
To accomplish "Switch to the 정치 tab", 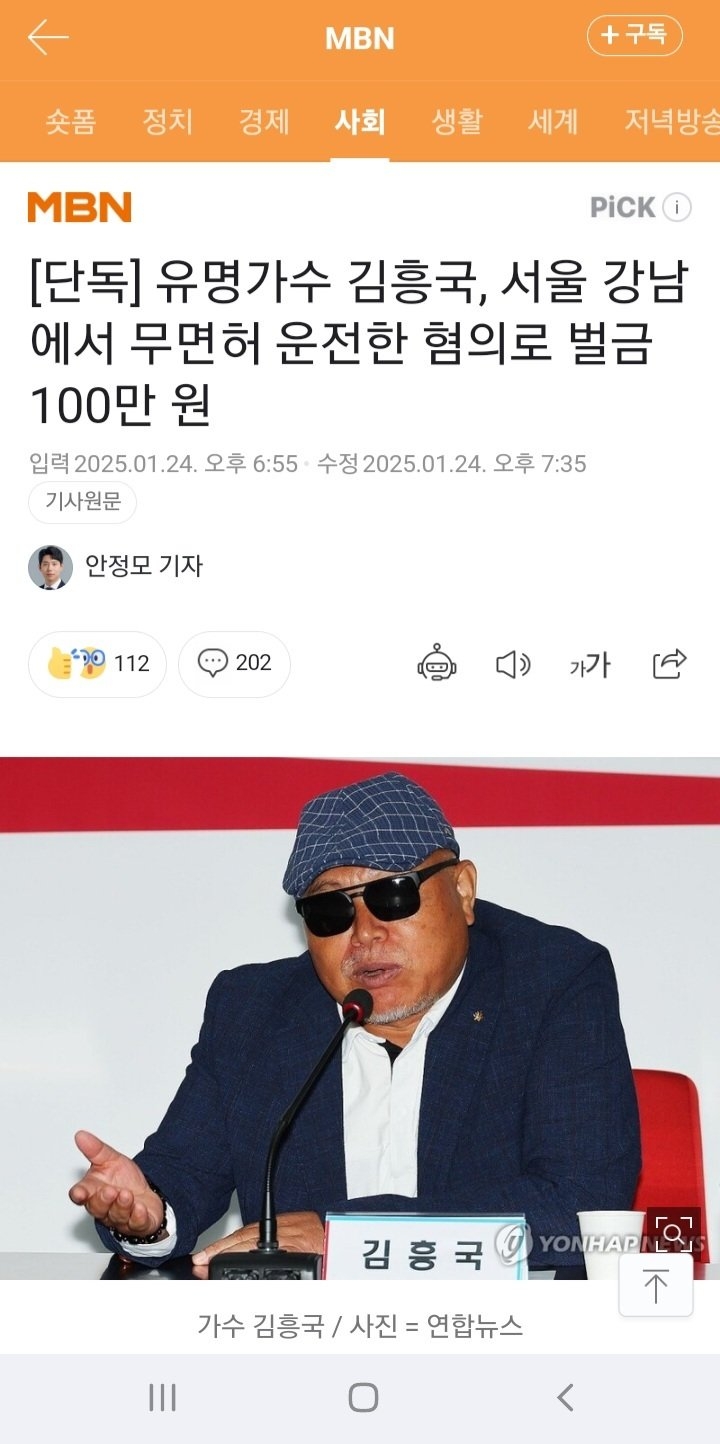I will [167, 122].
